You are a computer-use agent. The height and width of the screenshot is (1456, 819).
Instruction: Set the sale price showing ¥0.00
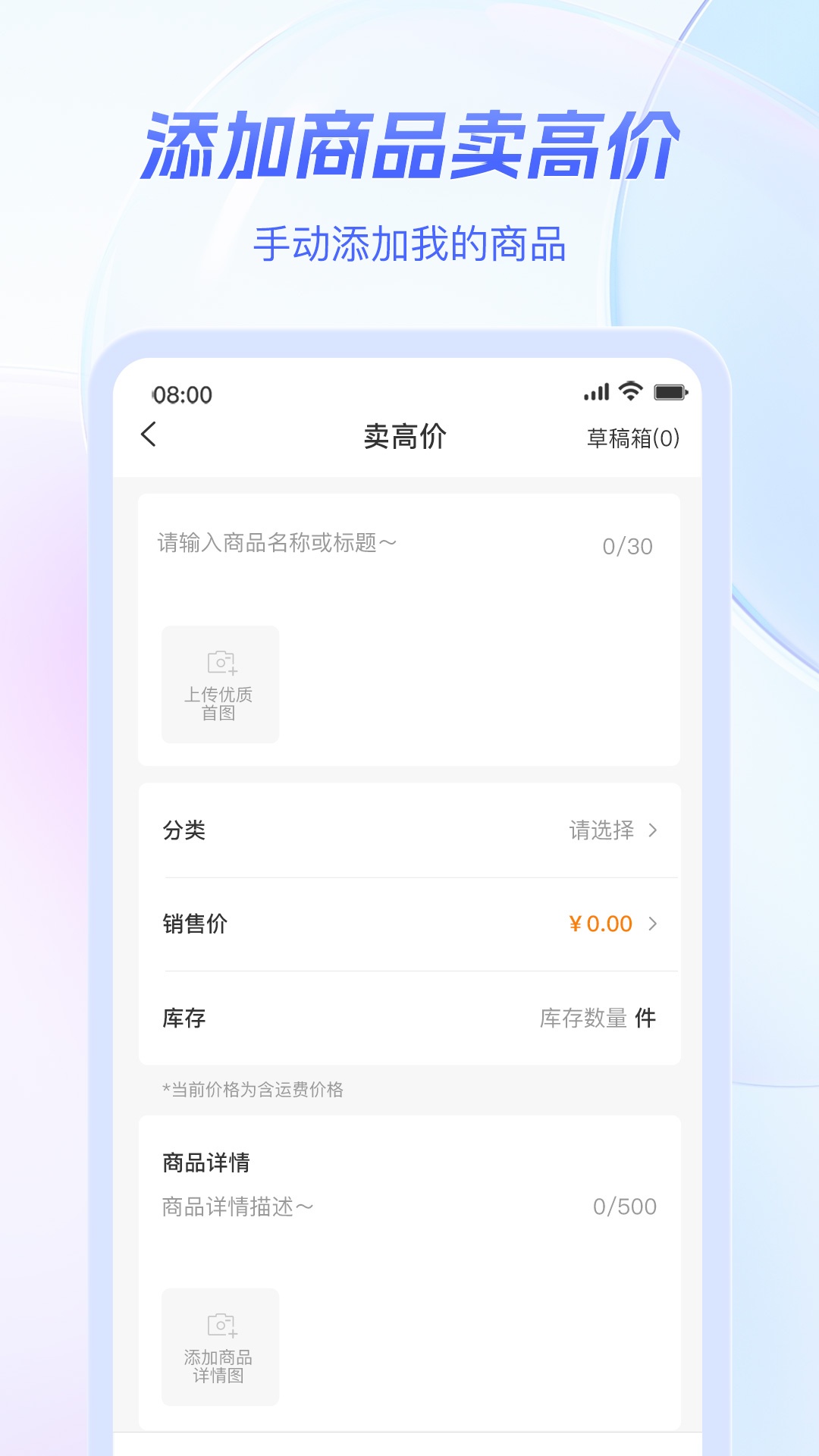coord(601,924)
